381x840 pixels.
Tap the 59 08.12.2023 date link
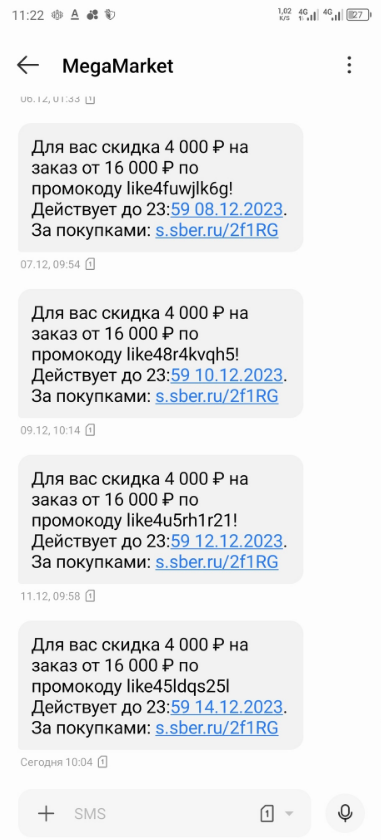[x=227, y=210]
